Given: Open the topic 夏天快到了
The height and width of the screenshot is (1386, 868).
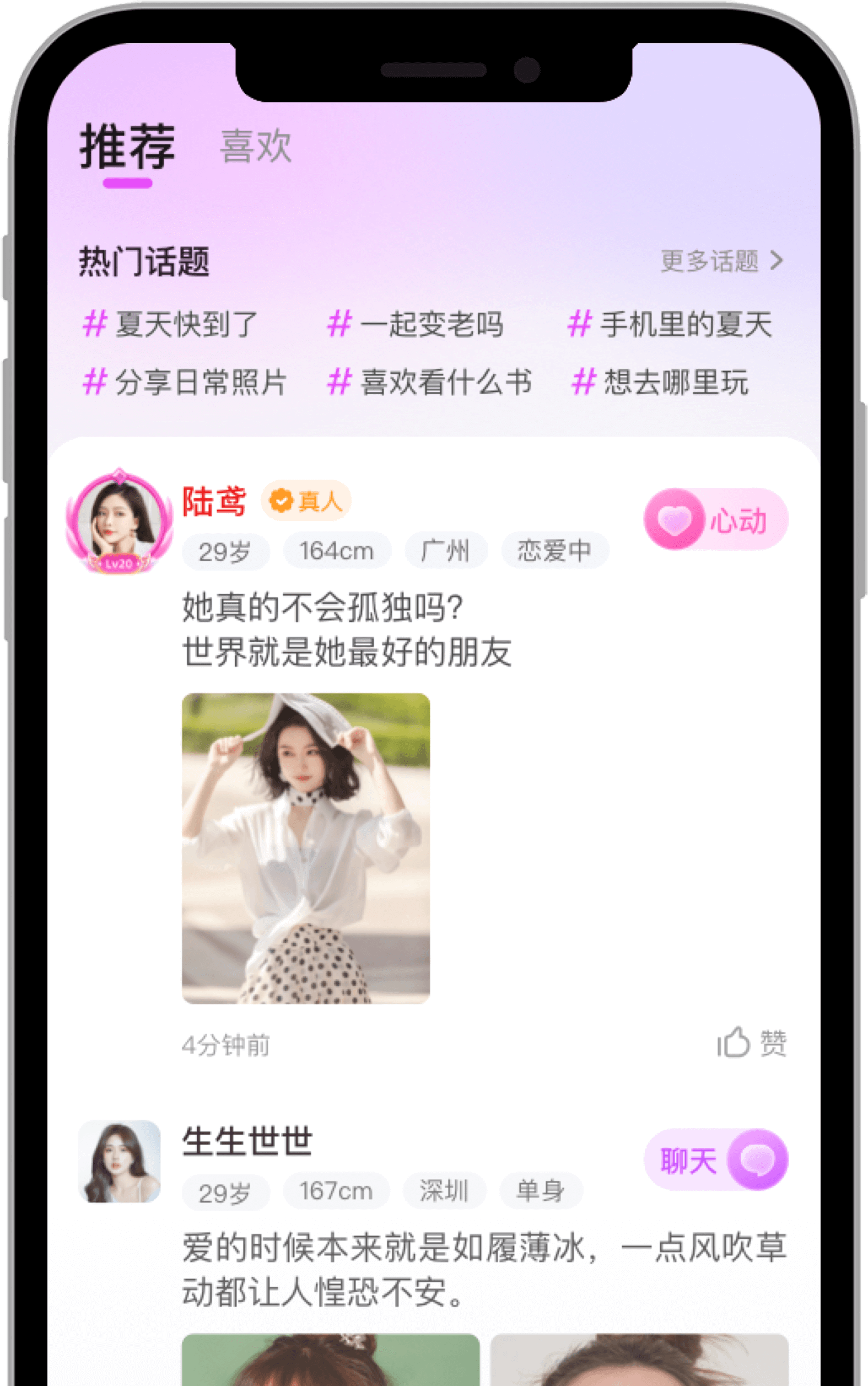Looking at the screenshot, I should tap(170, 324).
